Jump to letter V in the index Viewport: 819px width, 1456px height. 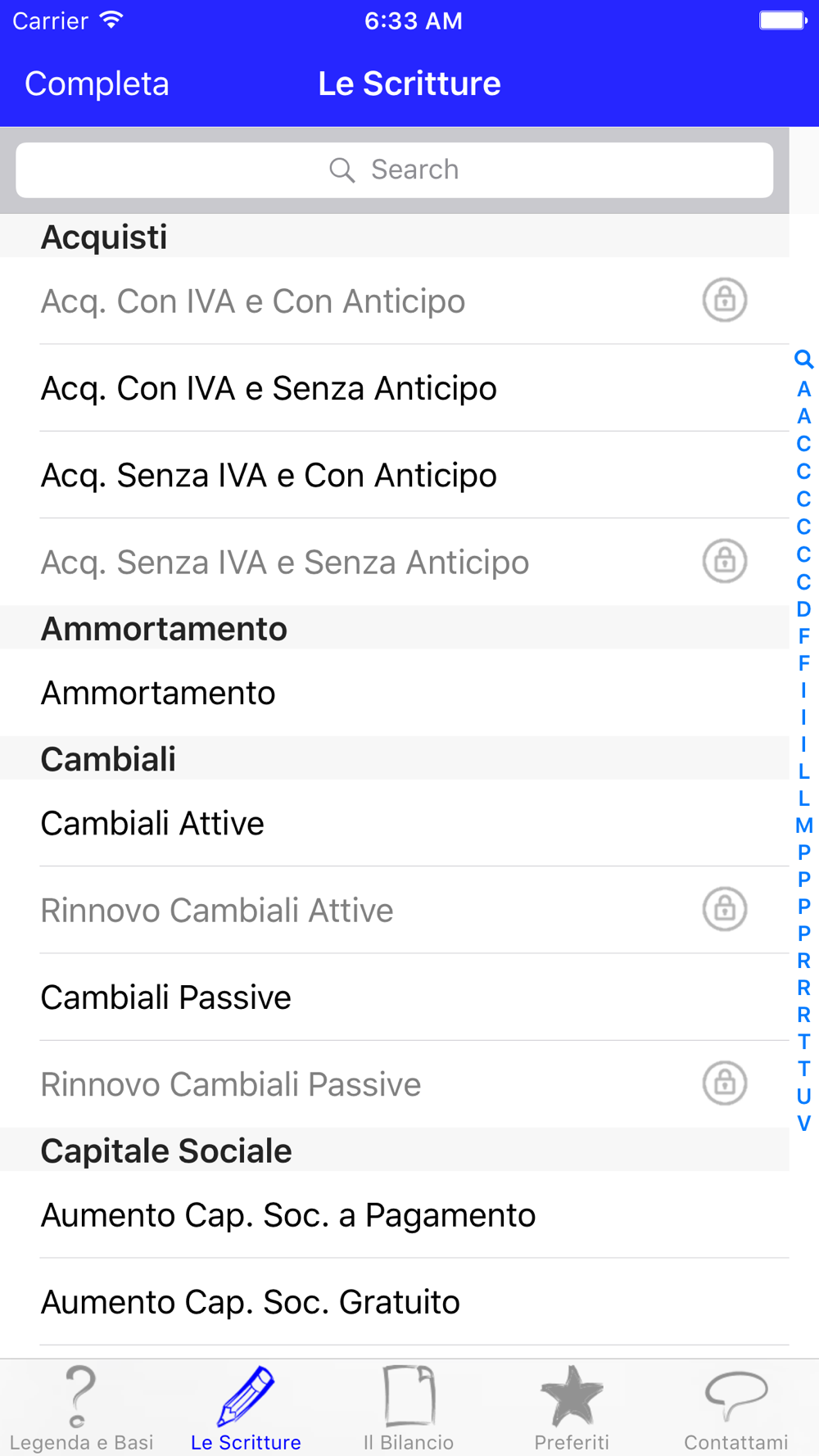click(804, 1124)
